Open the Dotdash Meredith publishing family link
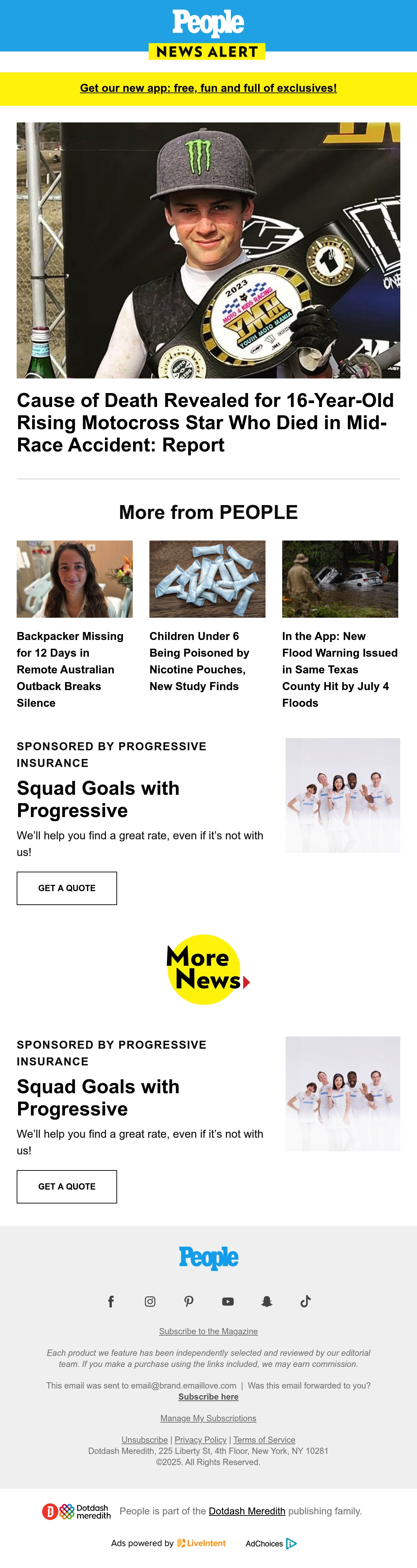The image size is (417, 1568). click(x=247, y=1511)
